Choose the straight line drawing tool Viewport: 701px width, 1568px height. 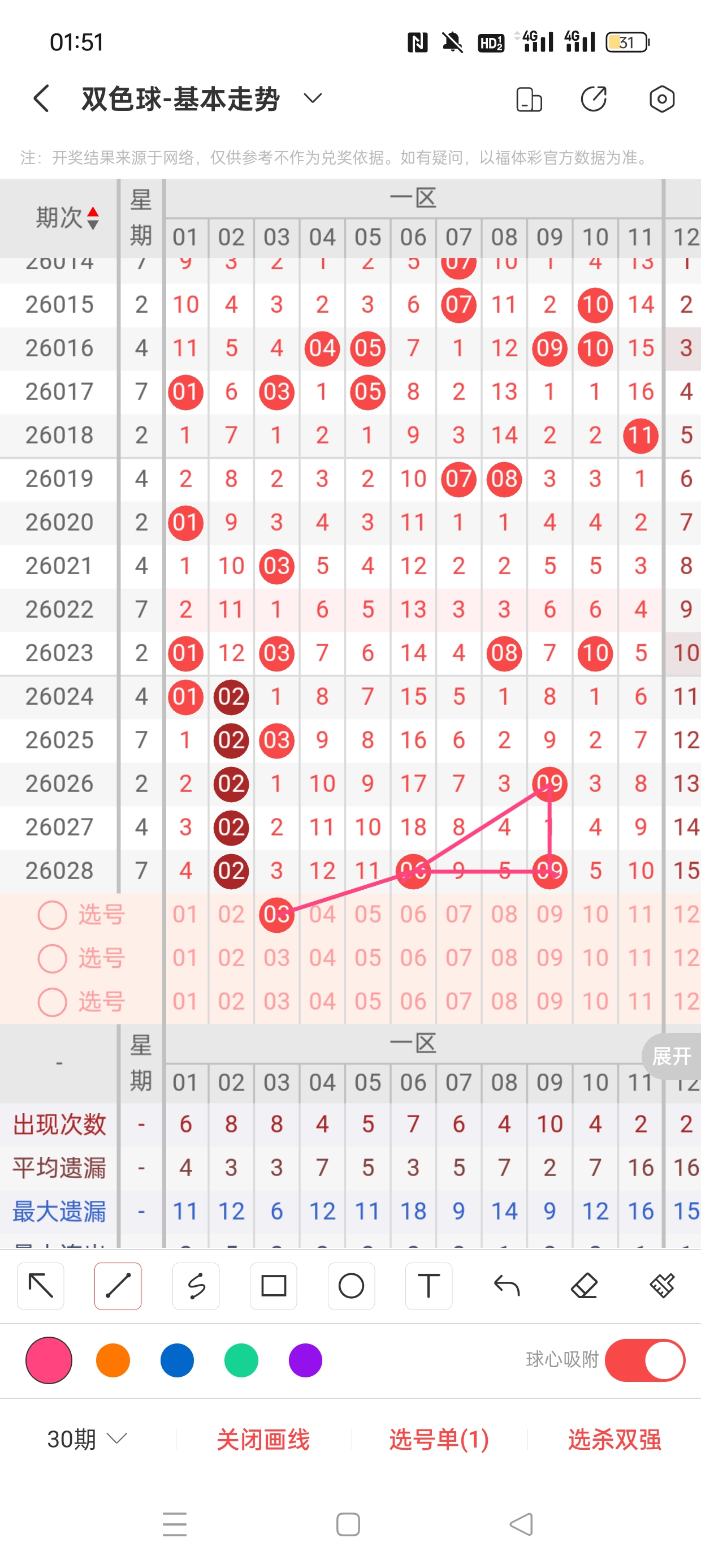coord(118,1286)
